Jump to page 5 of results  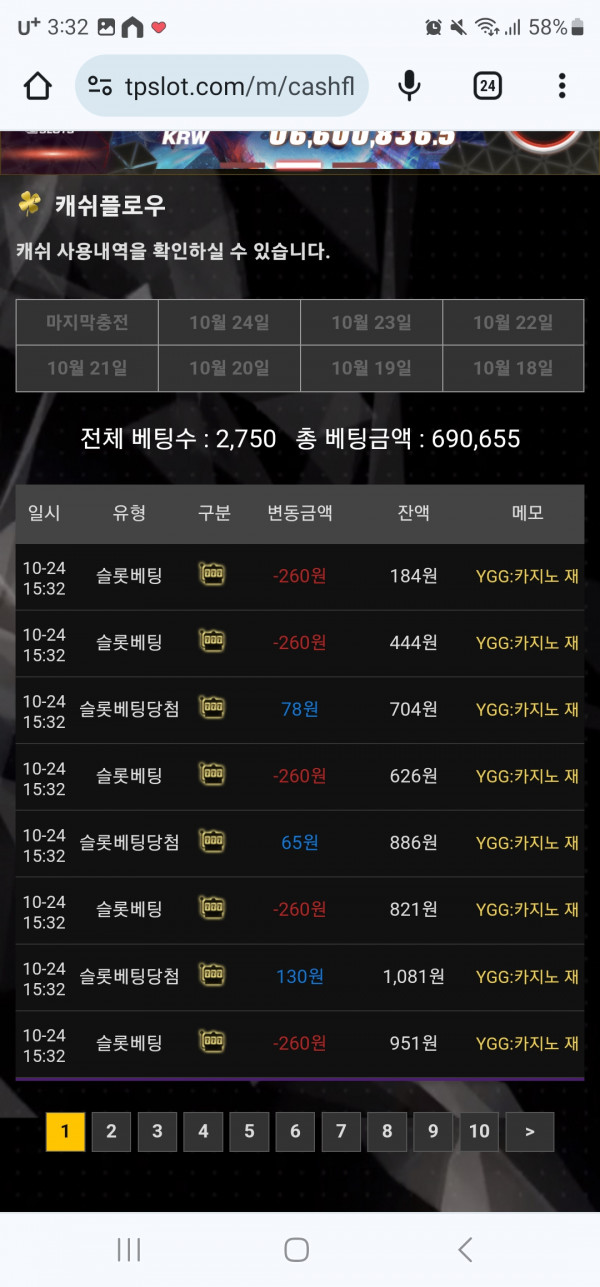coord(249,1131)
